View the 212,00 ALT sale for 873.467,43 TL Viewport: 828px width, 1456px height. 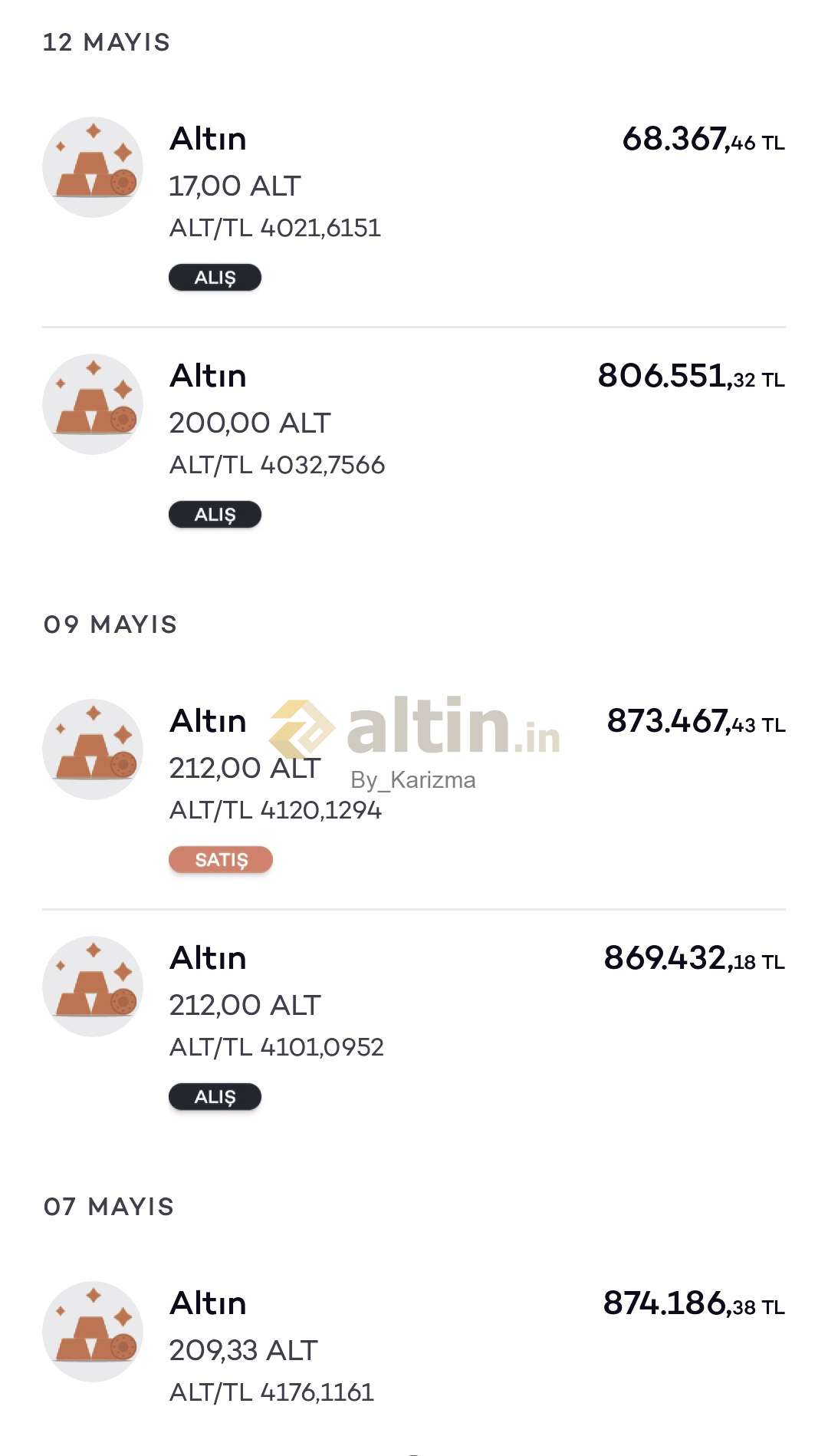(x=414, y=788)
